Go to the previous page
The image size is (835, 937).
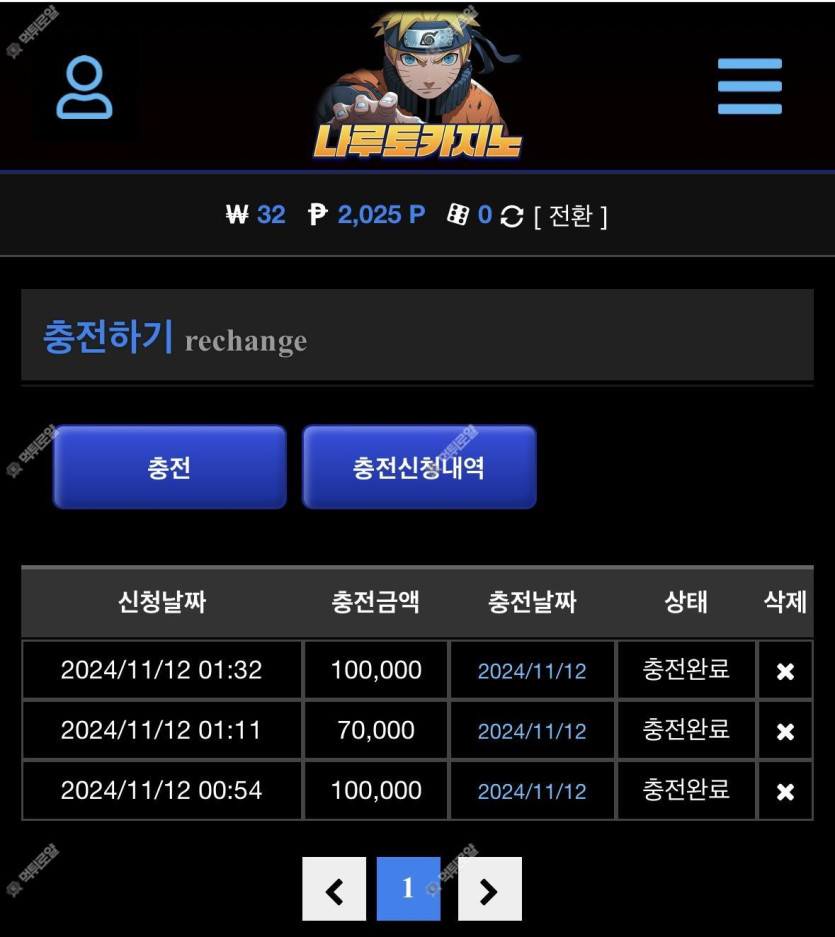(334, 889)
